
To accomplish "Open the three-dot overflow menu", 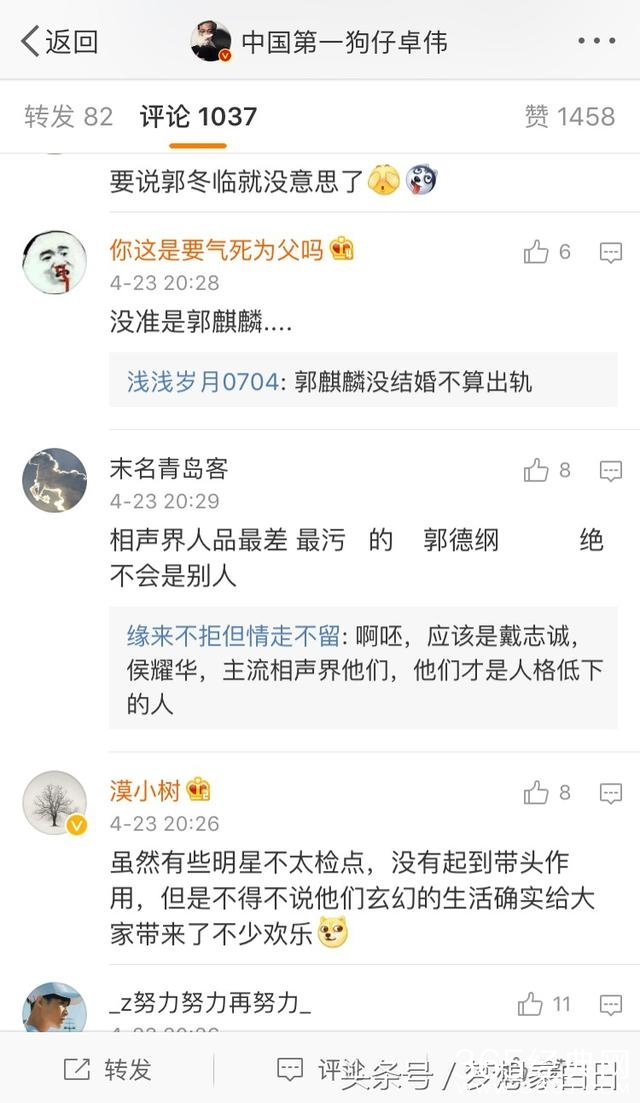I will pyautogui.click(x=596, y=41).
